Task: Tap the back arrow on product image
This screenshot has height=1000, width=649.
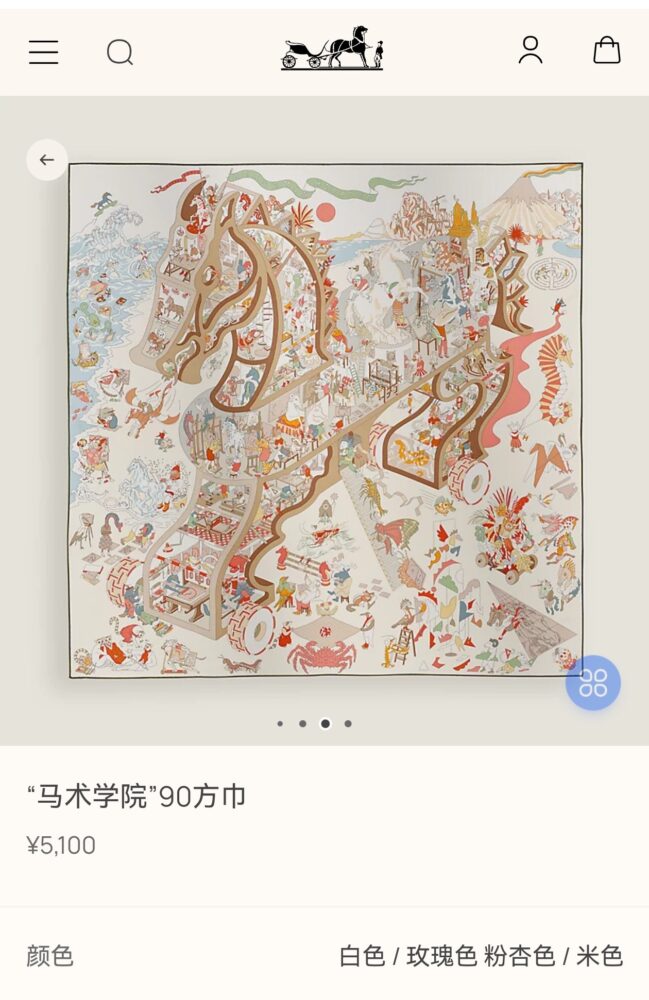Action: [47, 160]
